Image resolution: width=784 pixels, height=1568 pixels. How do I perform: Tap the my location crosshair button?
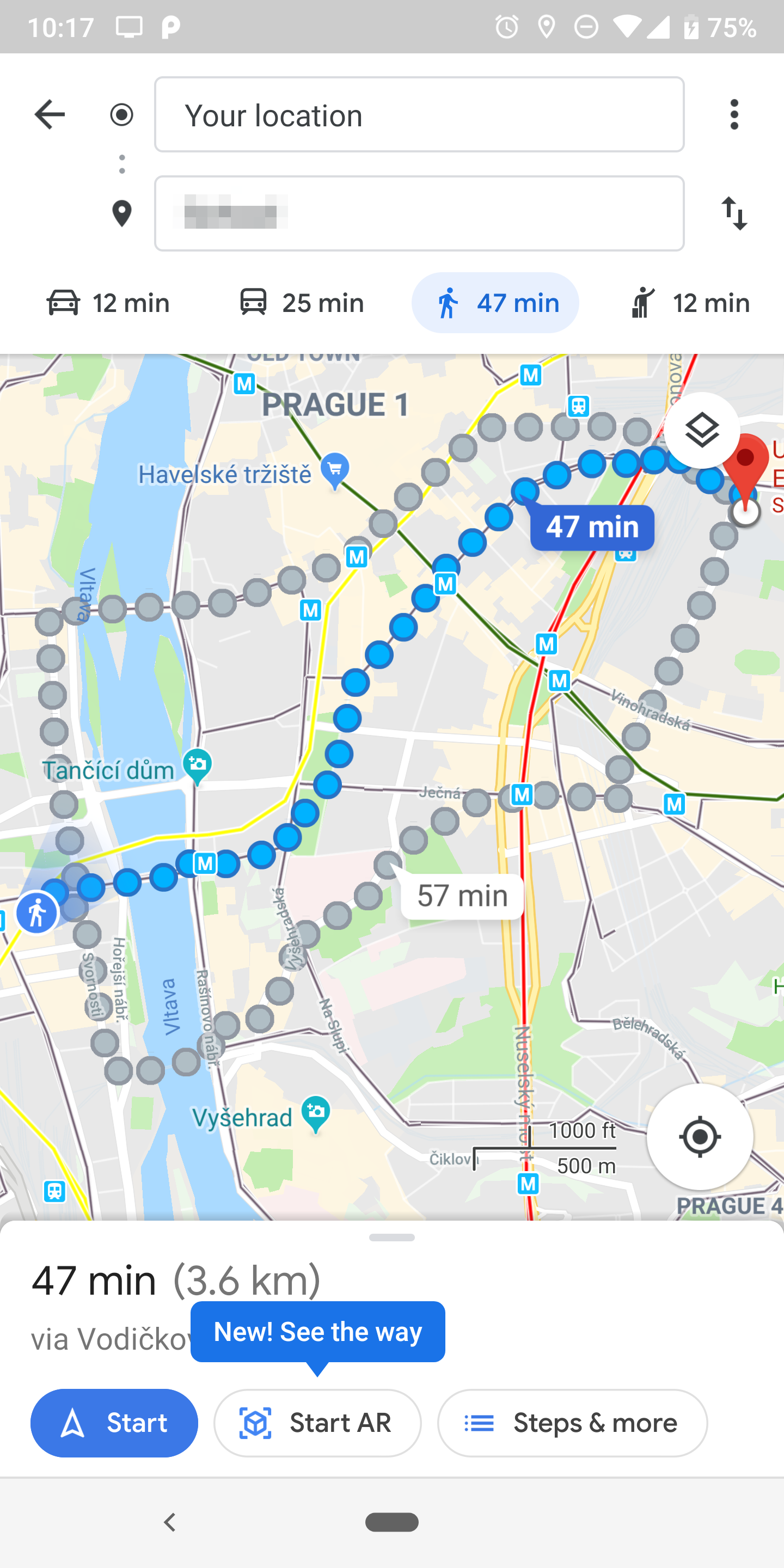700,1137
